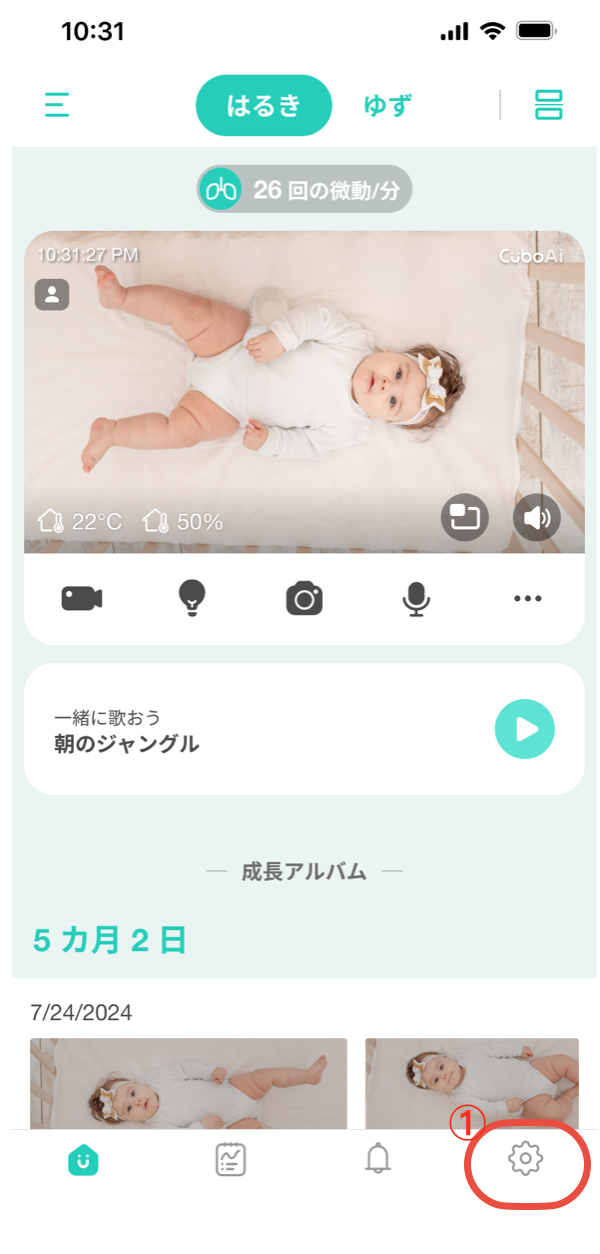Image resolution: width=600 pixels, height=1254 pixels.
Task: Open the notifications bell tab
Action: click(378, 1159)
